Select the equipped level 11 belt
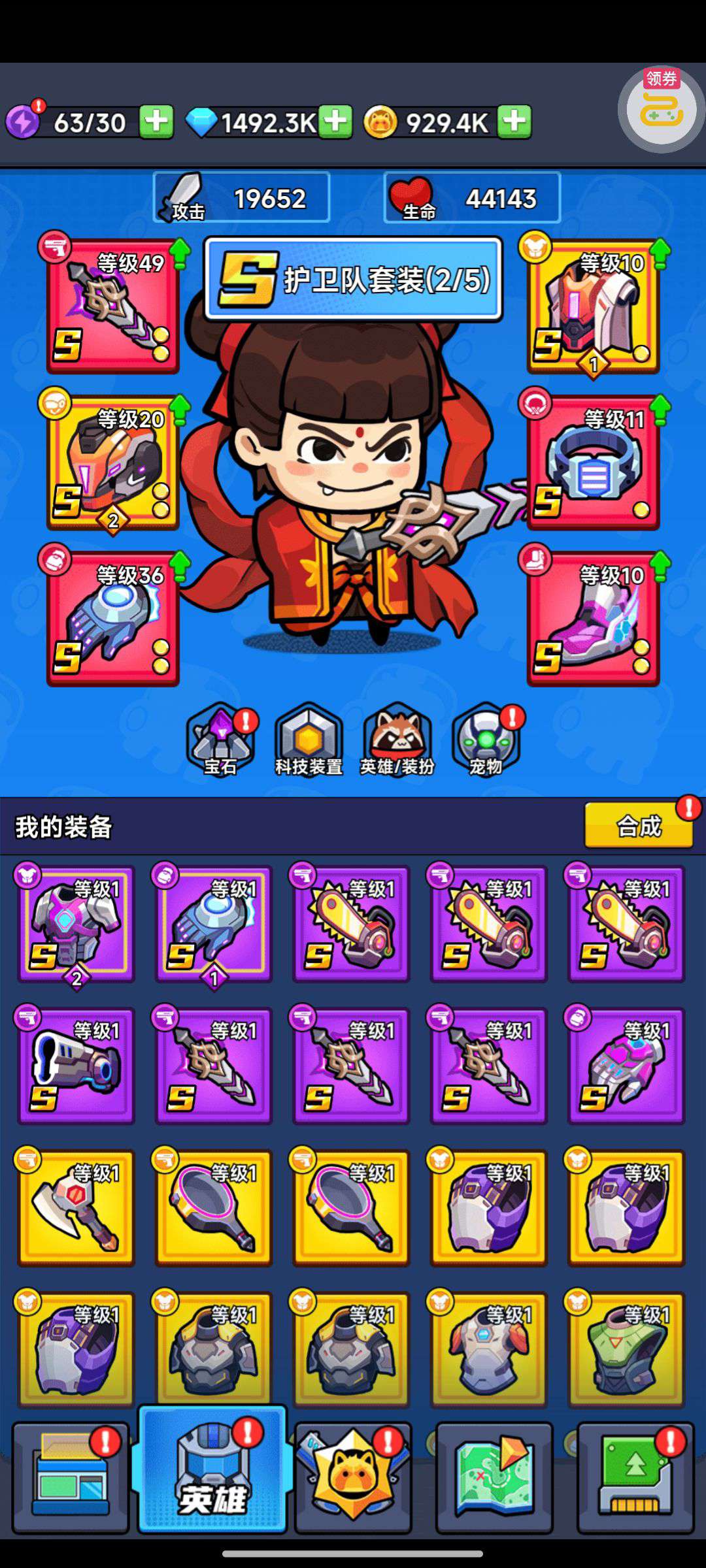 click(x=594, y=461)
